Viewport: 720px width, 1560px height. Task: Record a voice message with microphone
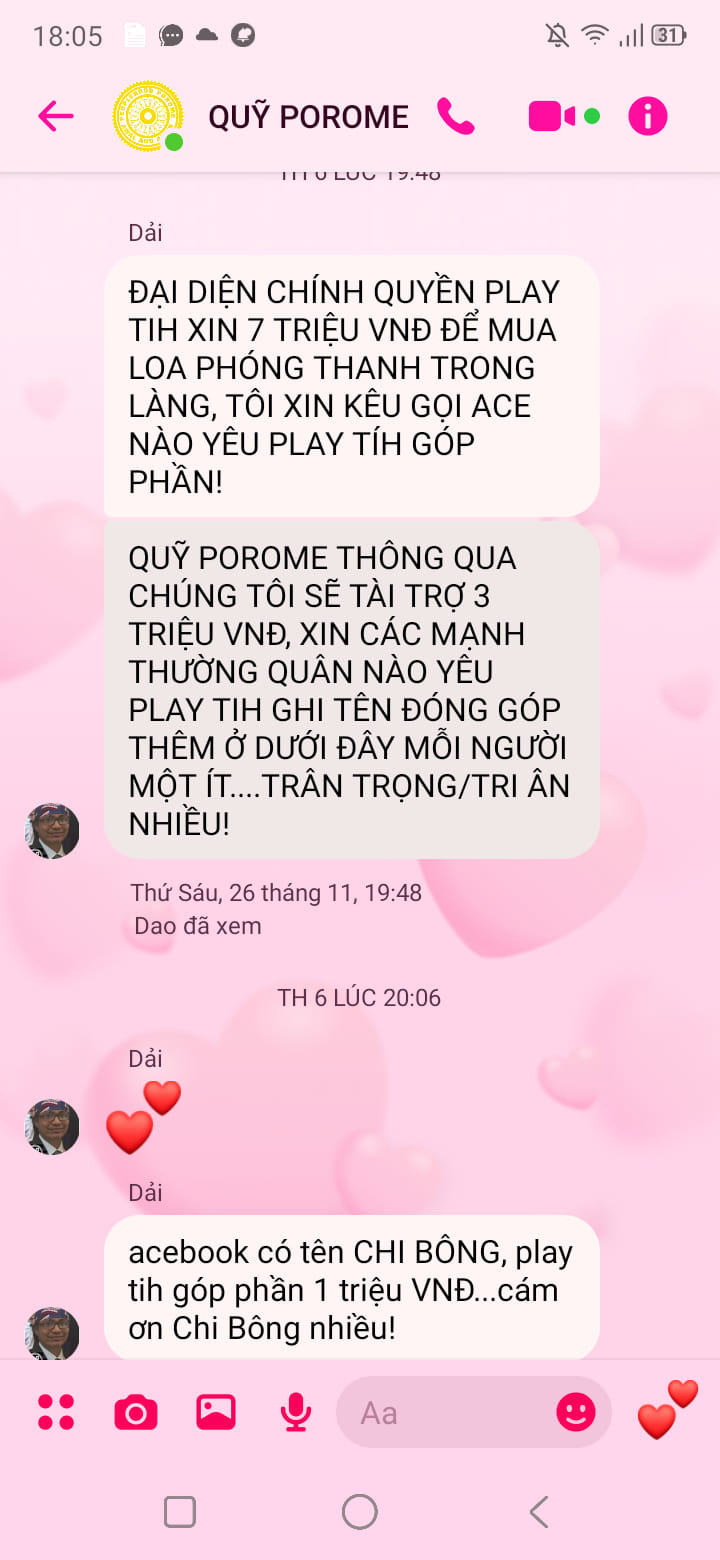(295, 1412)
